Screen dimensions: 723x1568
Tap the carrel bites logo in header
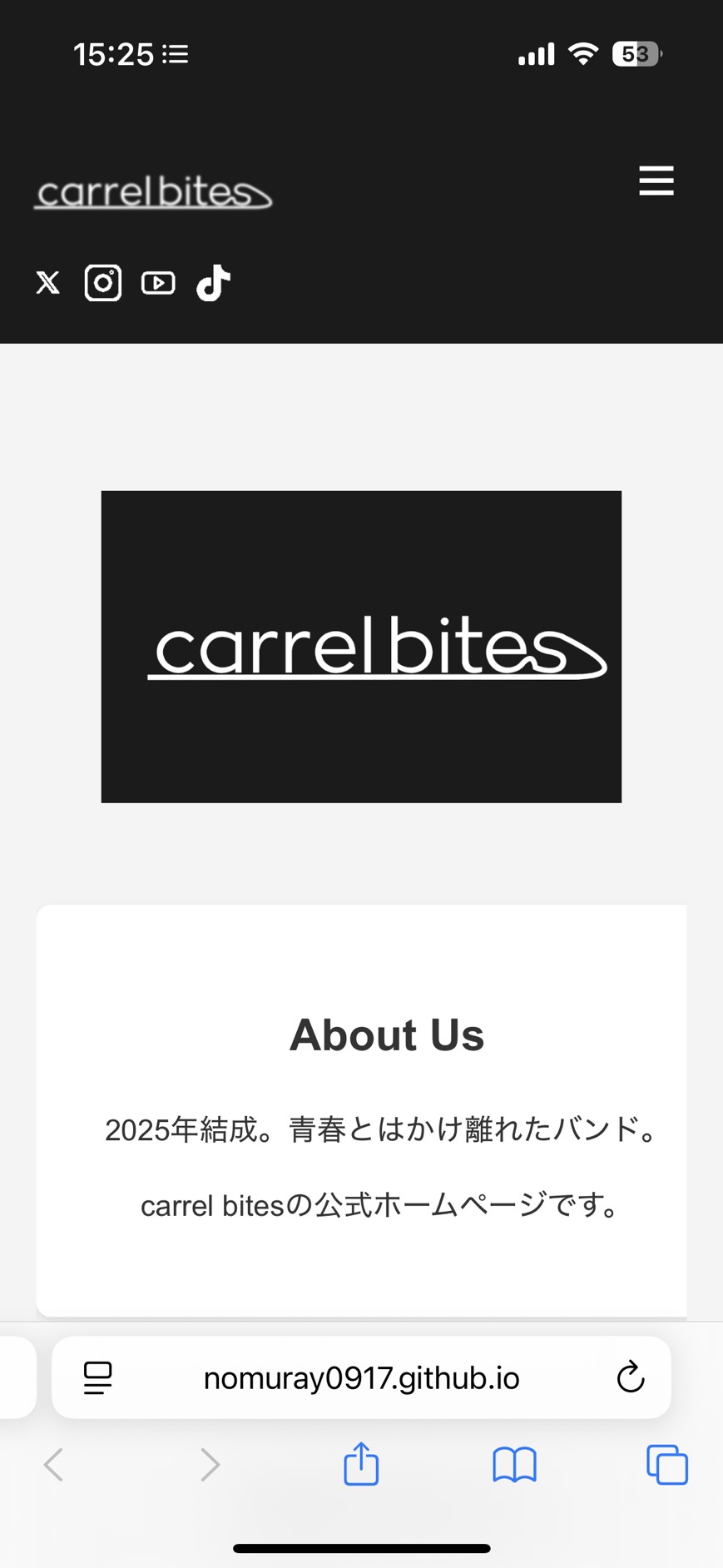click(153, 192)
